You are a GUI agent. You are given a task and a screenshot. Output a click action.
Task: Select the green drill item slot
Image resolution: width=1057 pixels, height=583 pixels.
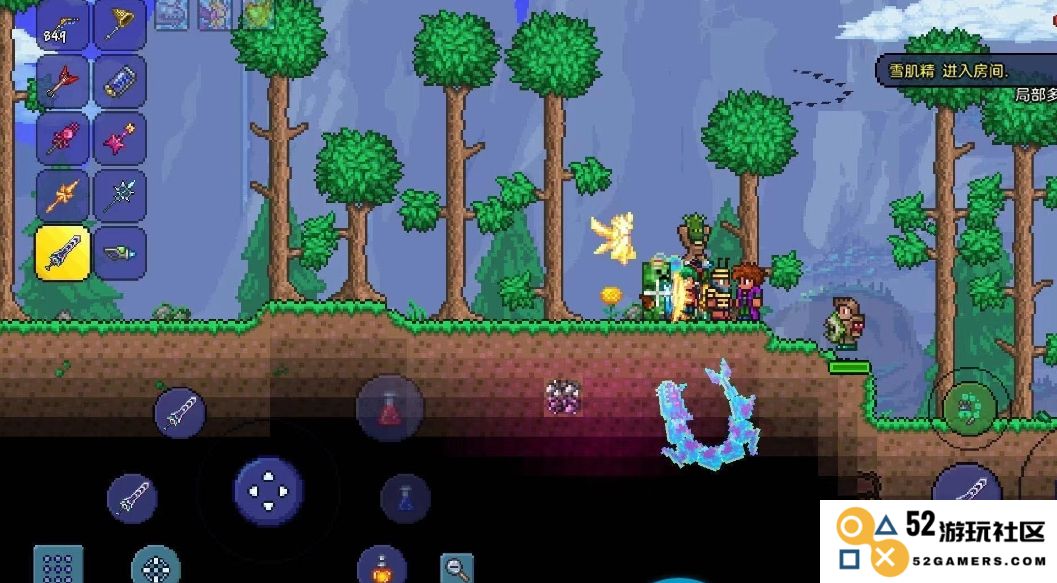[x=120, y=253]
